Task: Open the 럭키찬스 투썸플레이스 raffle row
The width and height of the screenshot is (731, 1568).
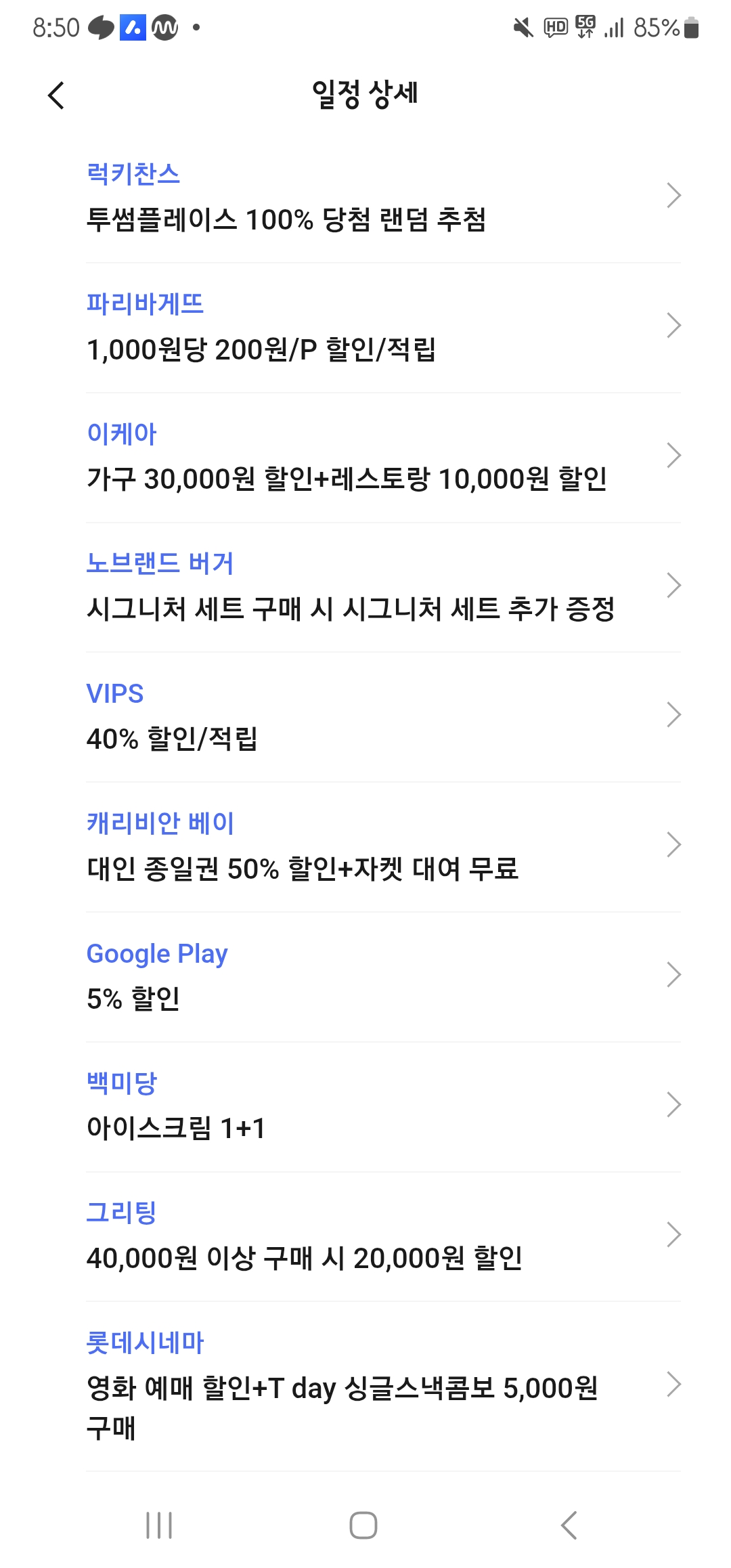Action: point(382,197)
